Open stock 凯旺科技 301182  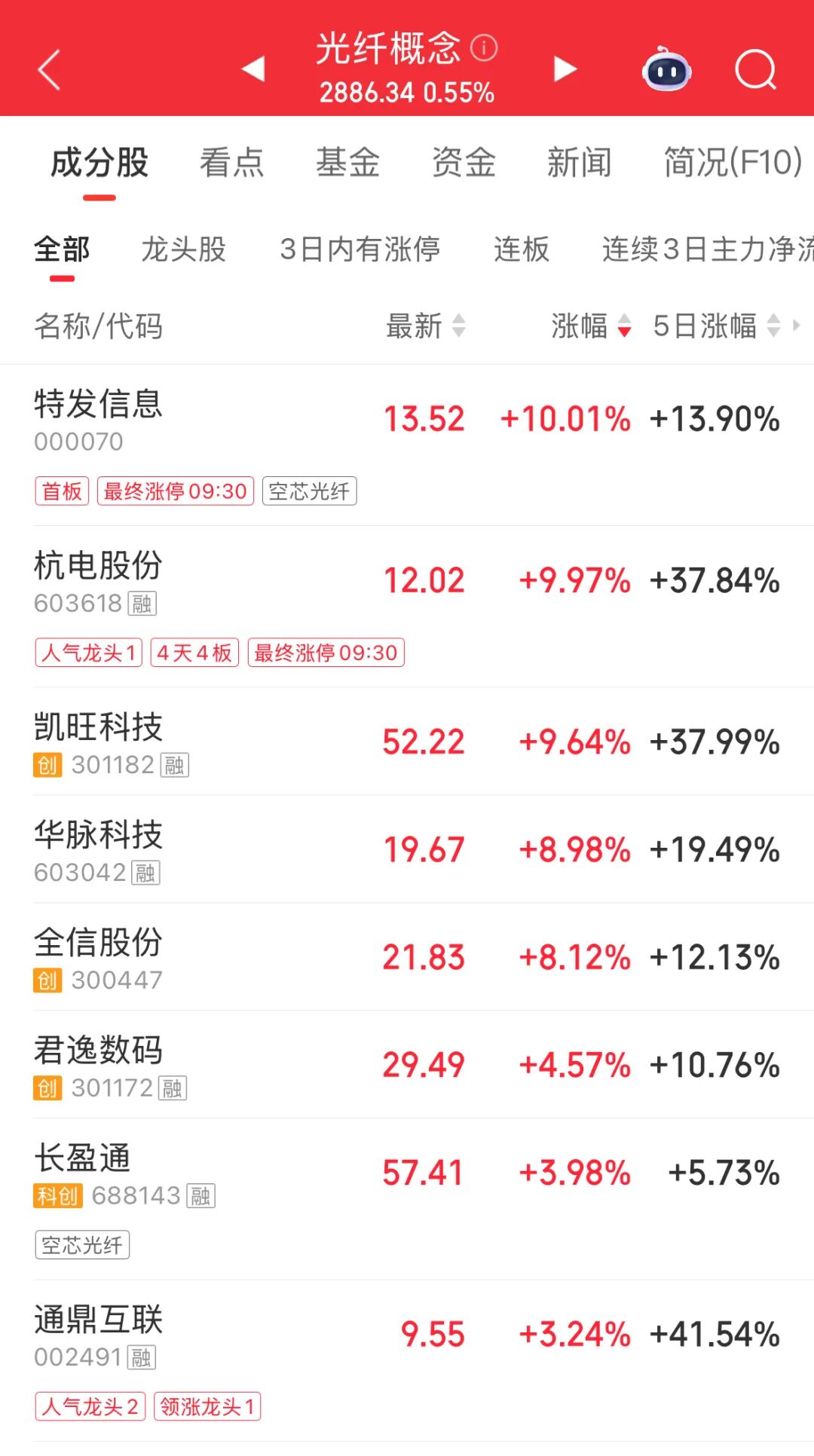[407, 742]
